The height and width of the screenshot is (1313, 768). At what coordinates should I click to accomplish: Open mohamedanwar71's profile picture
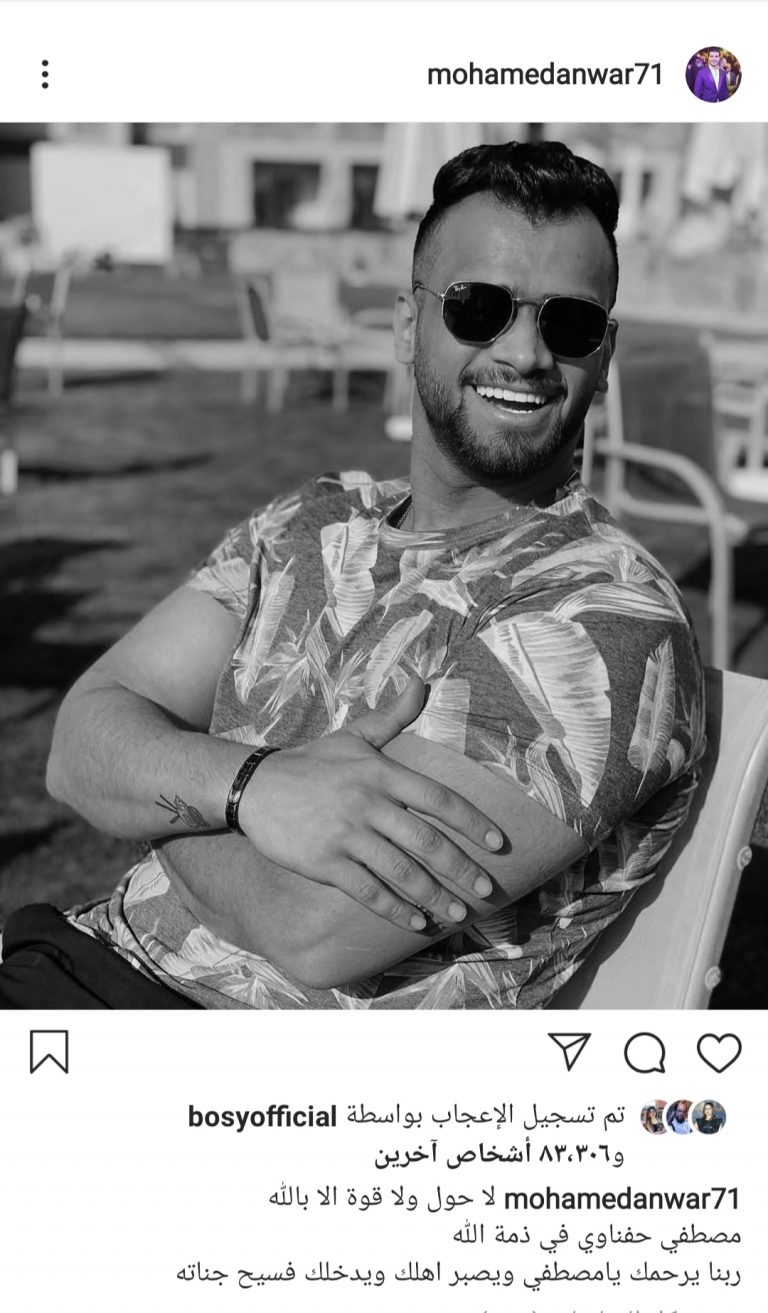coord(713,75)
